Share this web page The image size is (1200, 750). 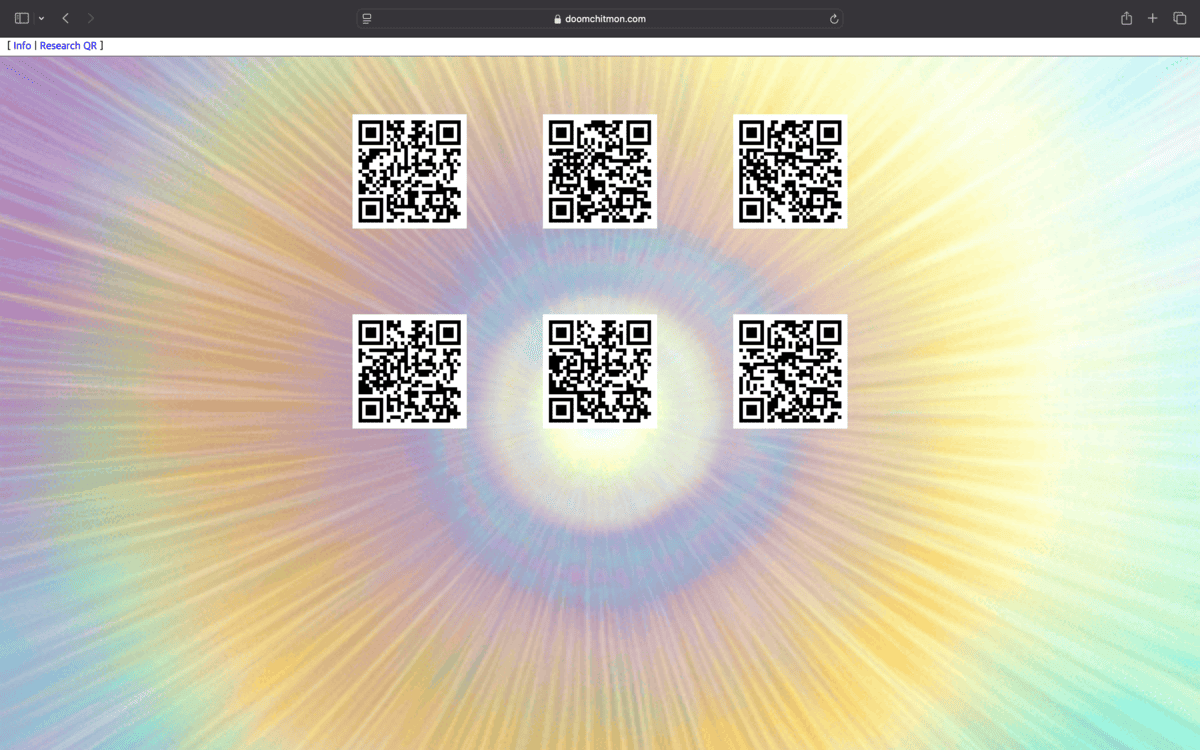[1126, 18]
